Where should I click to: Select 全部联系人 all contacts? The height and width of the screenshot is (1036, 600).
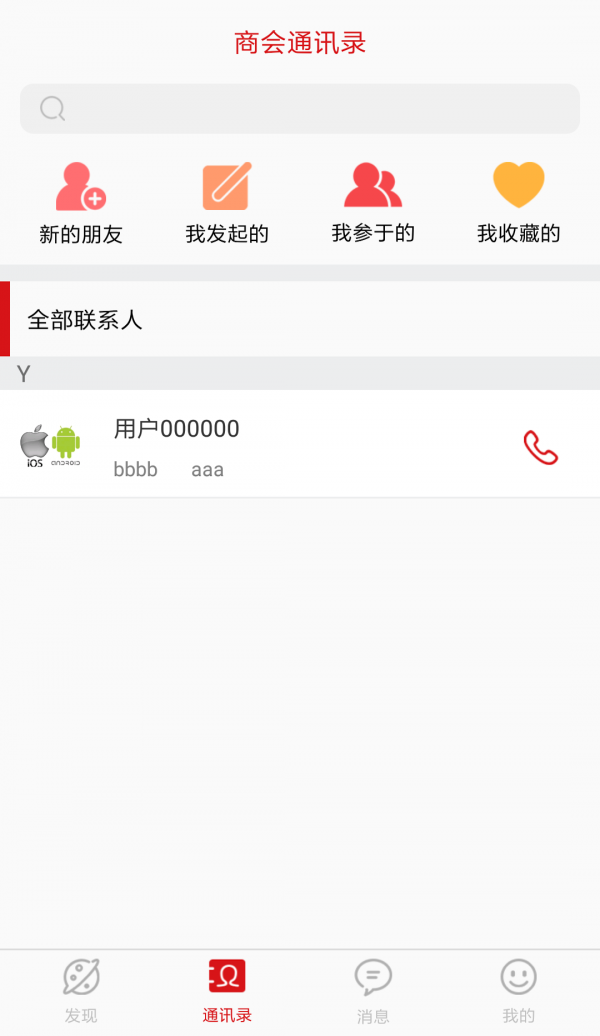tap(85, 320)
